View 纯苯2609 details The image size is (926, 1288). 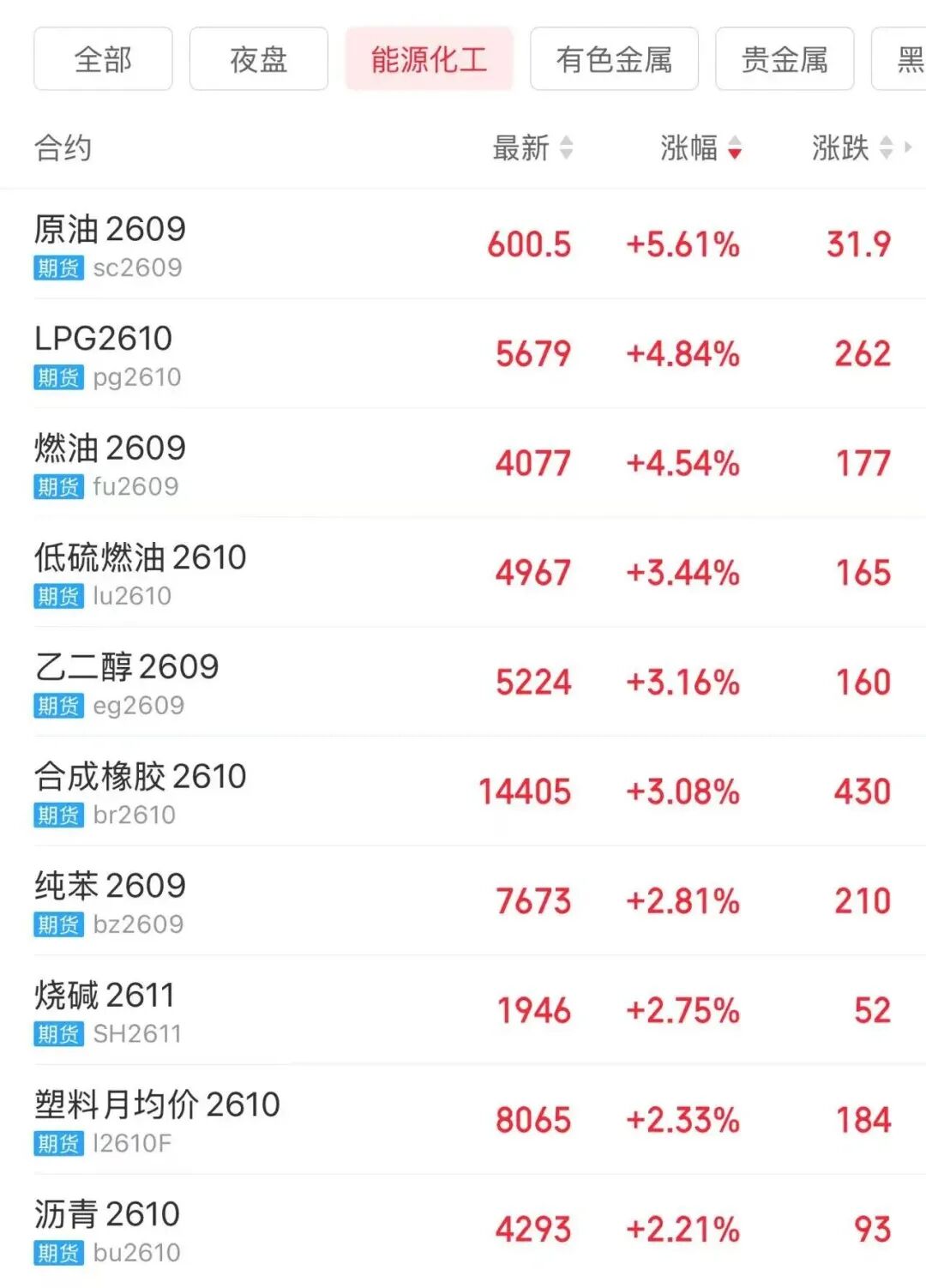463,901
